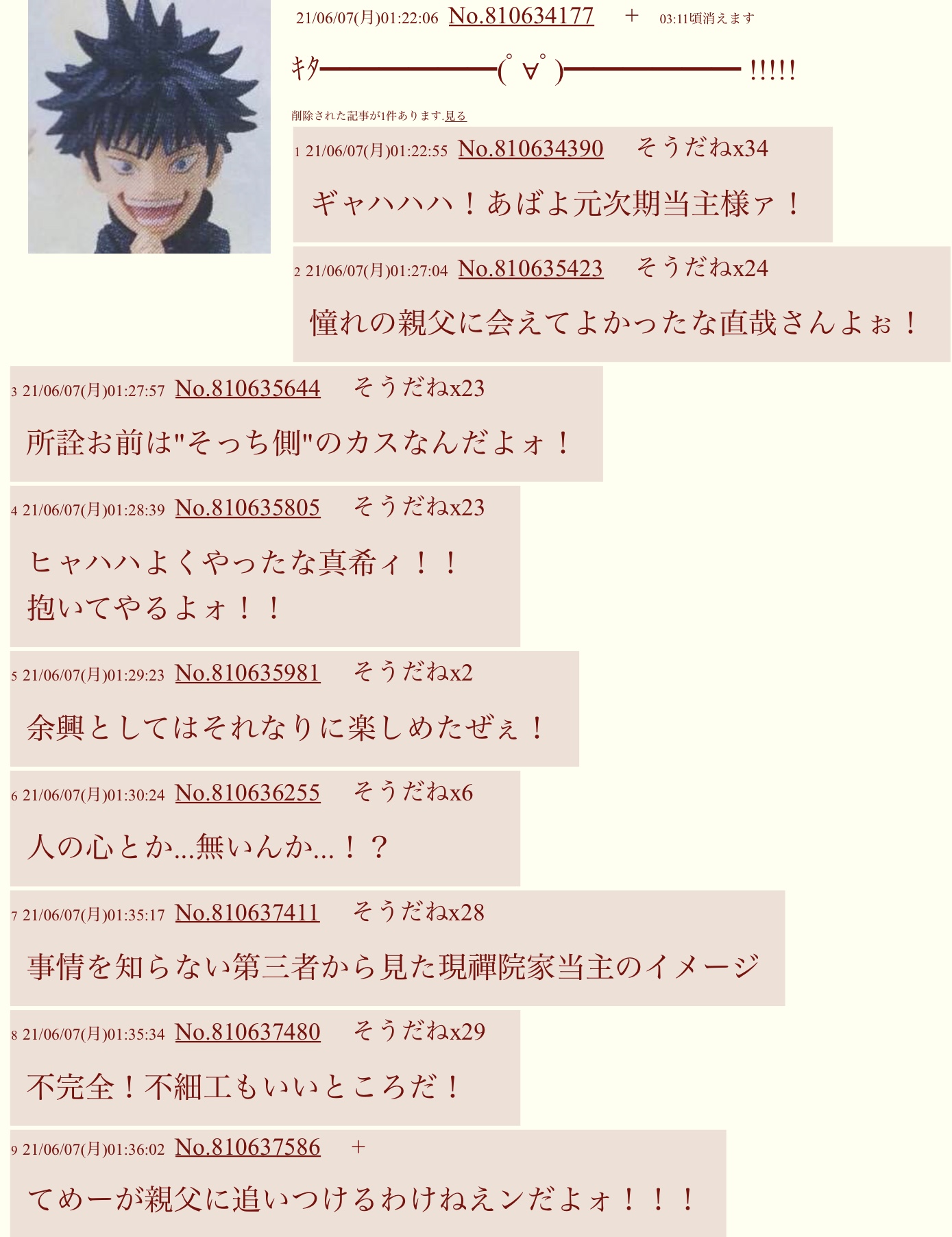952x1237 pixels.
Task: Tap そうだね on post No.810635805
Action: (x=419, y=507)
